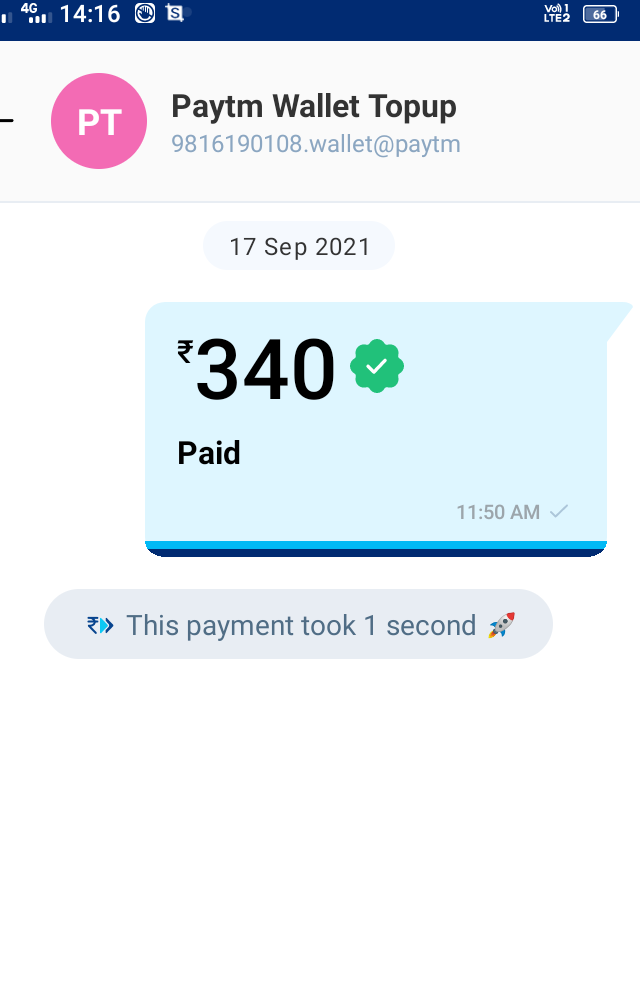Go back using the top-left arrow
Screen dimensions: 640x986
[x=6, y=120]
